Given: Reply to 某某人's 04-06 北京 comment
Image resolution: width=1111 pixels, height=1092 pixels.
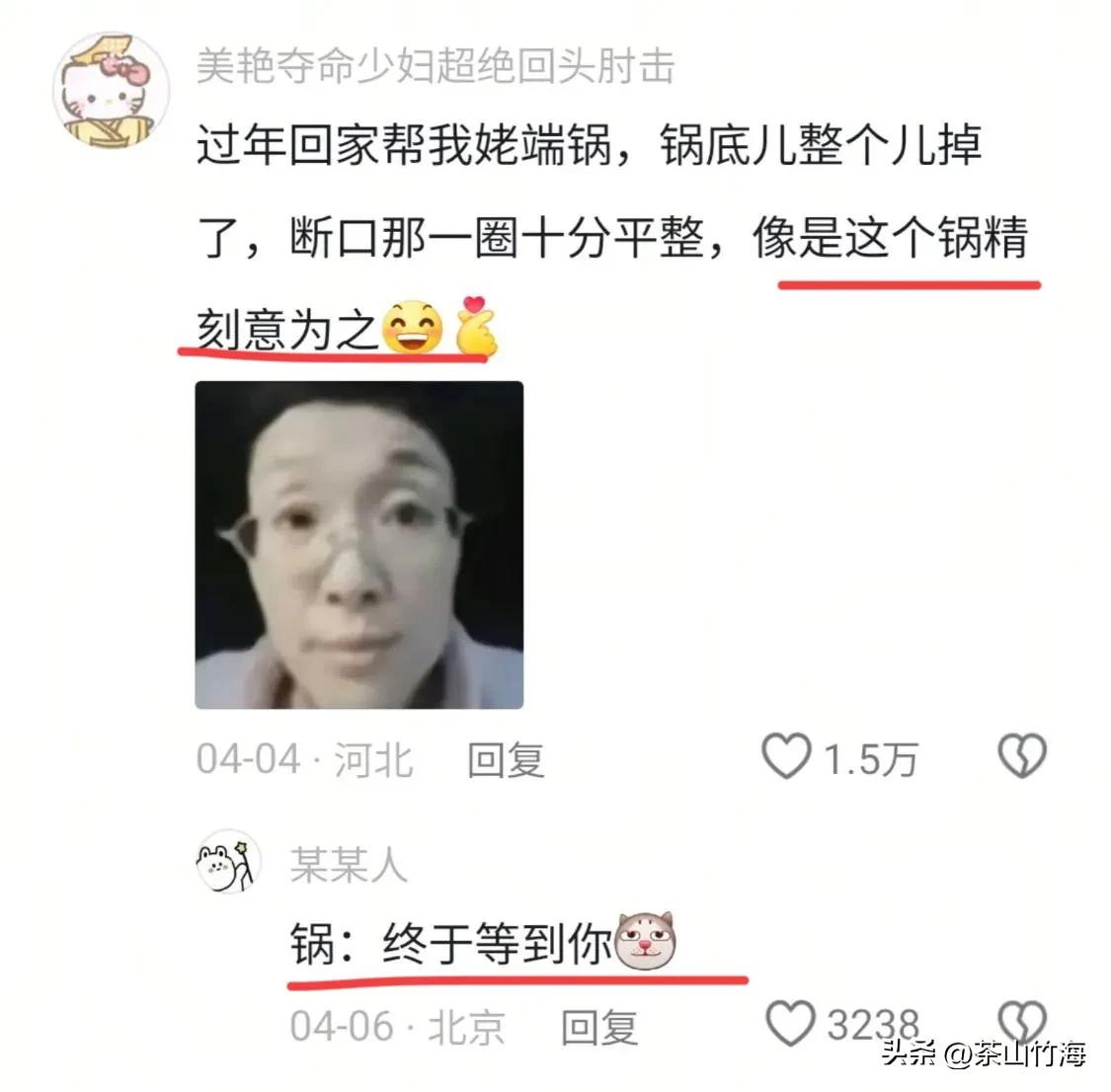Looking at the screenshot, I should (598, 1027).
